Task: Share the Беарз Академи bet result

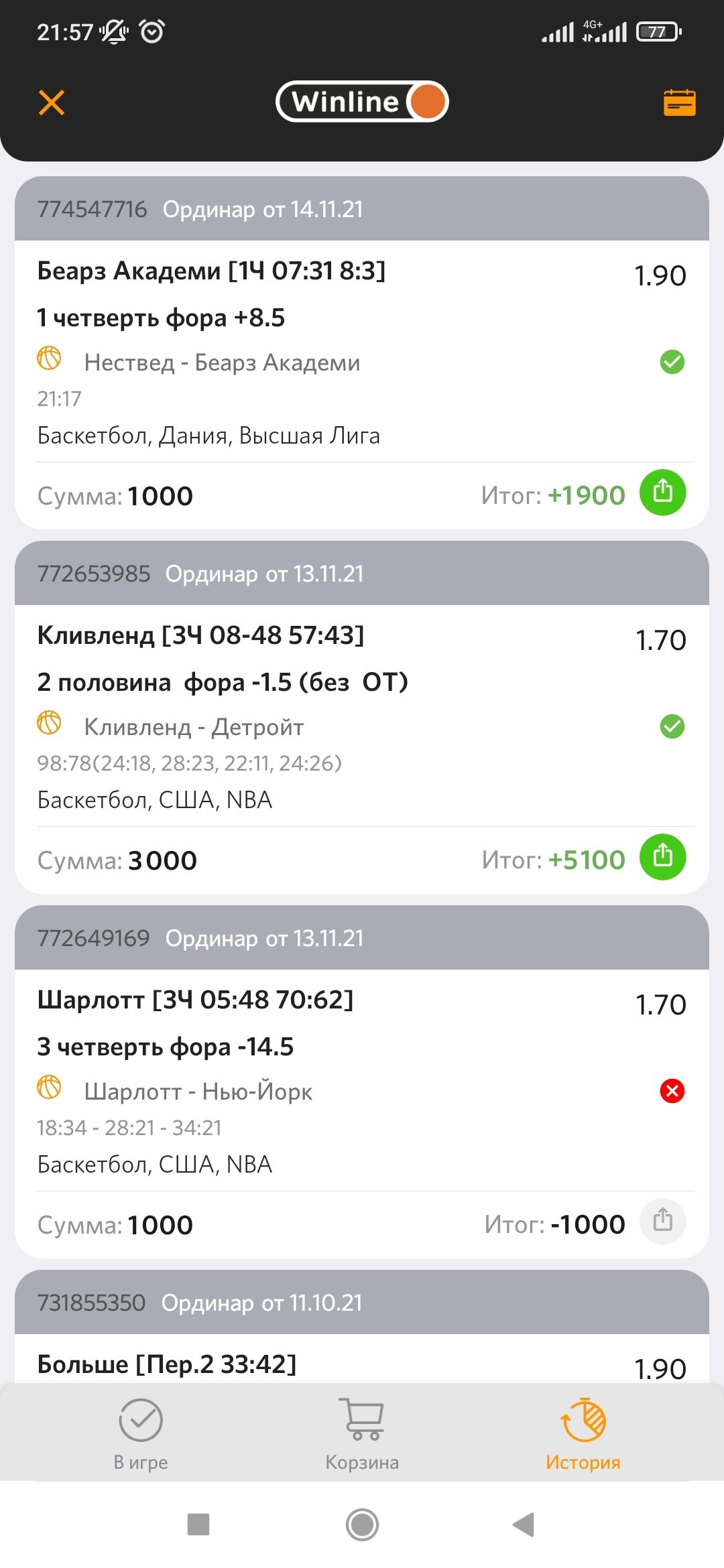Action: tap(662, 493)
